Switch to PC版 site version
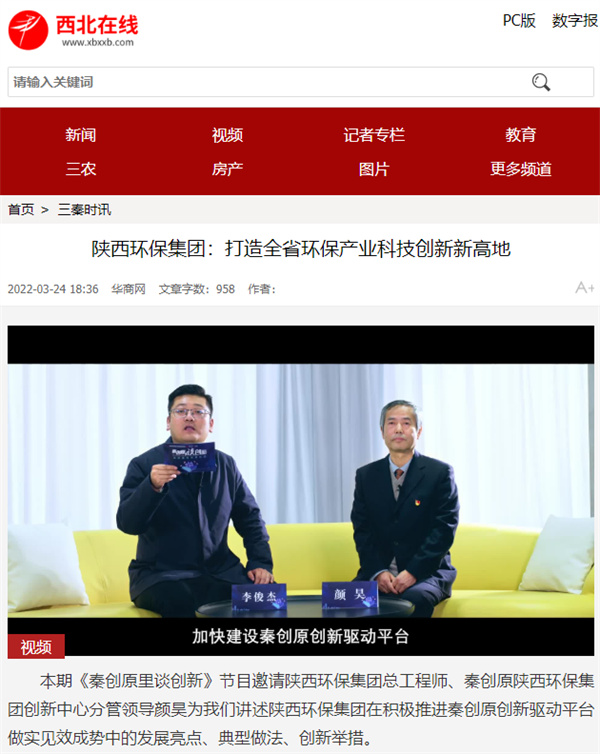This screenshot has height=754, width=600. pos(519,20)
